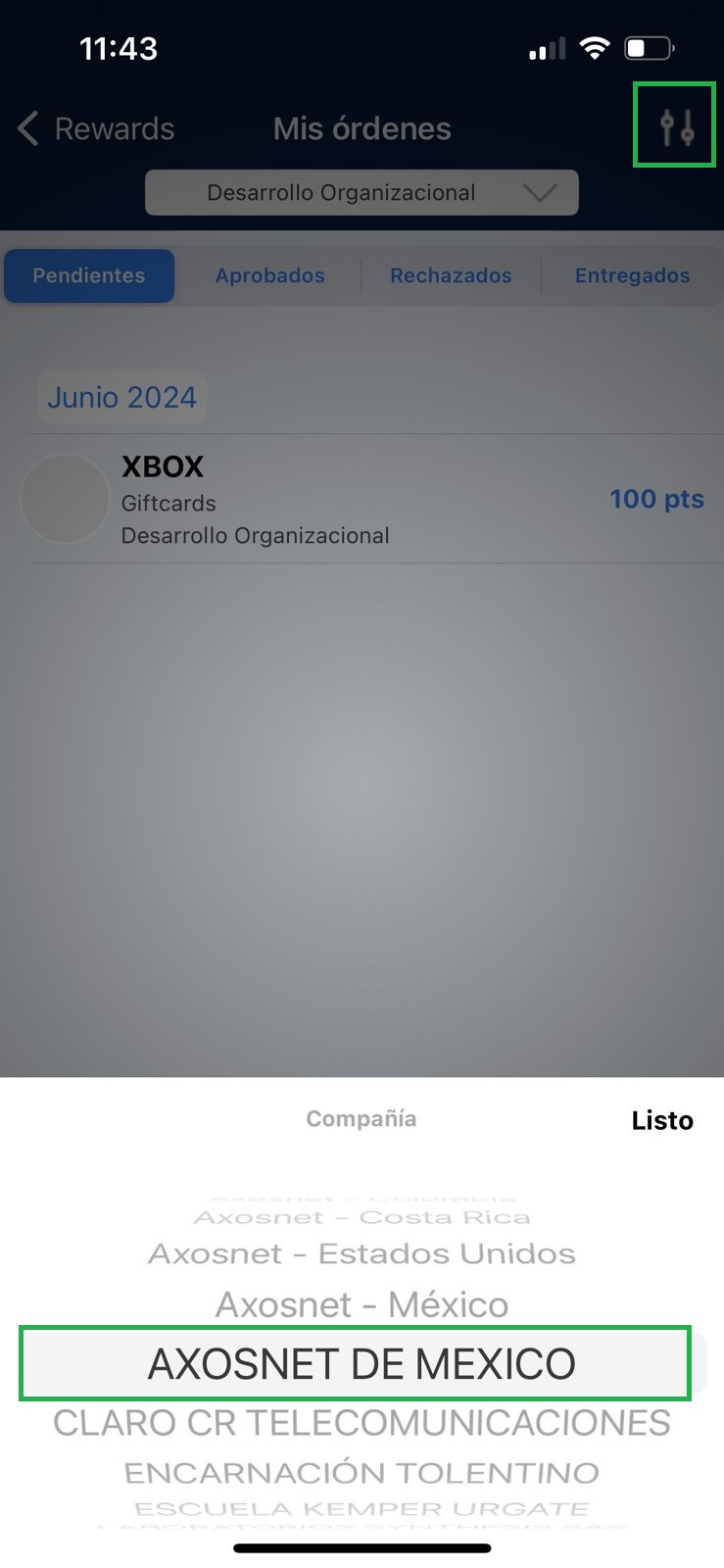Open the filter settings icon

(676, 126)
